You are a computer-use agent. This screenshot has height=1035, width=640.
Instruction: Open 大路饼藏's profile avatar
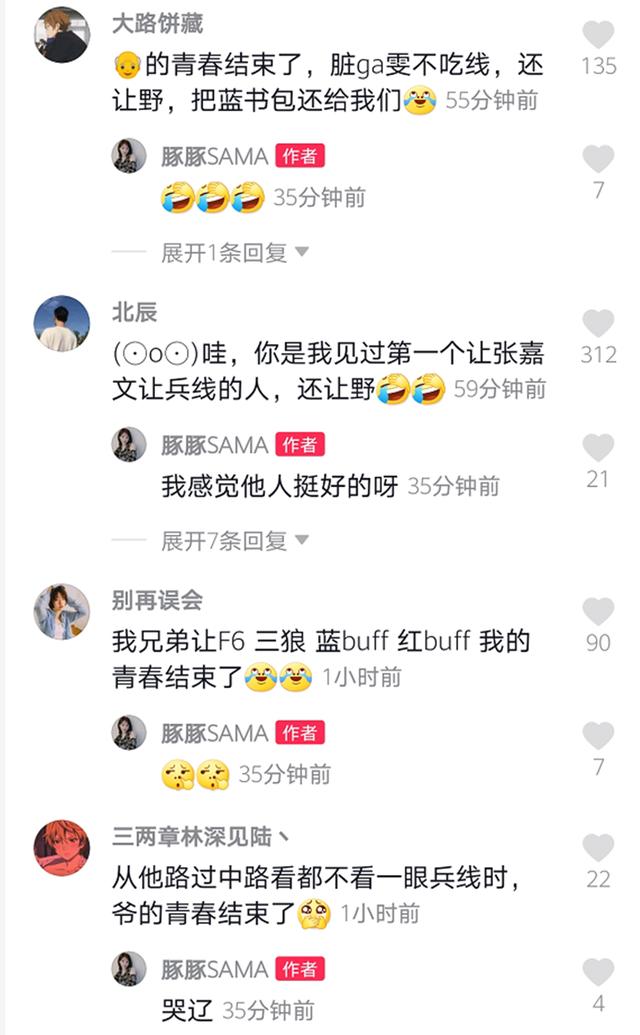61,34
